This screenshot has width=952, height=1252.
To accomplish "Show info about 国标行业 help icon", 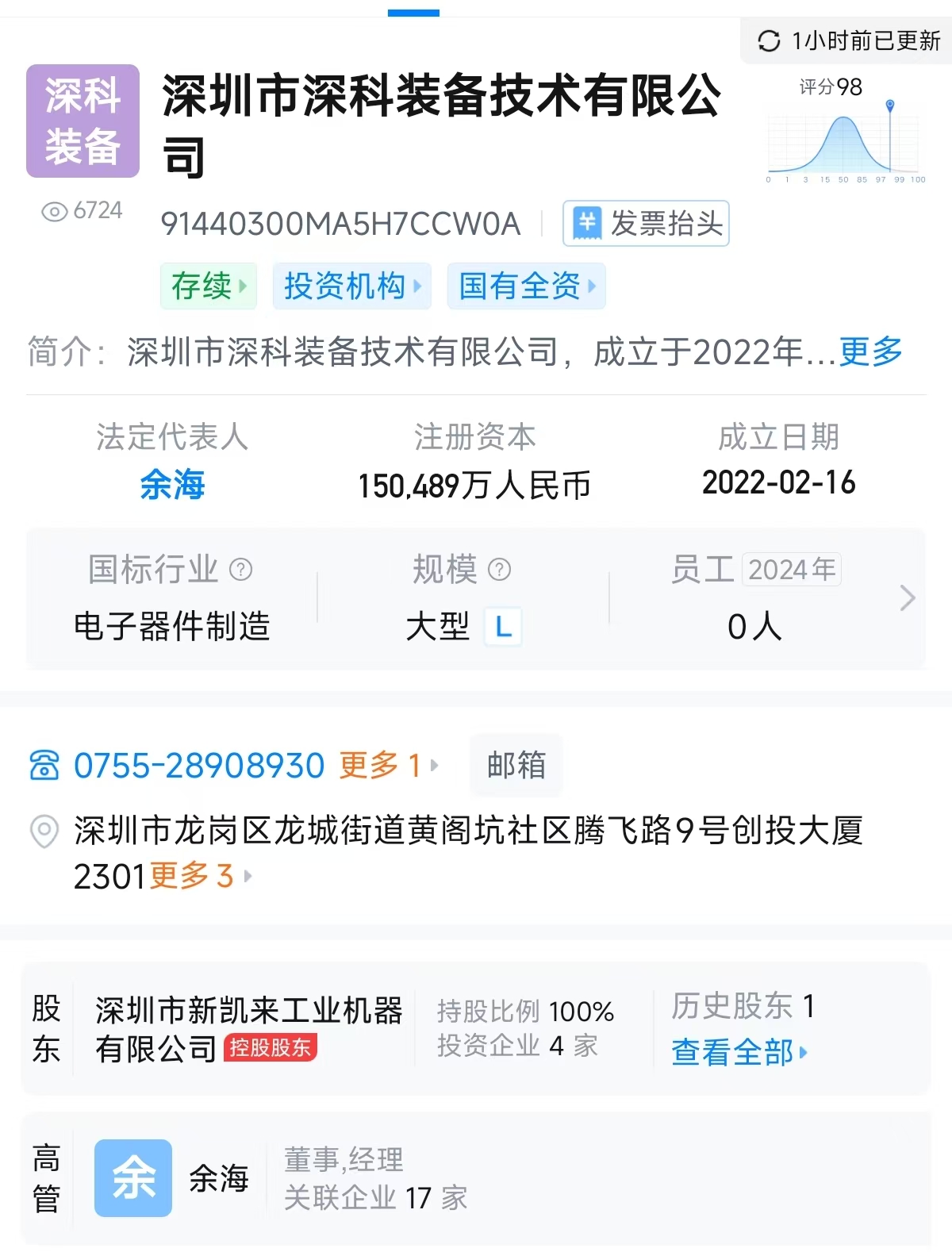I will 240,570.
